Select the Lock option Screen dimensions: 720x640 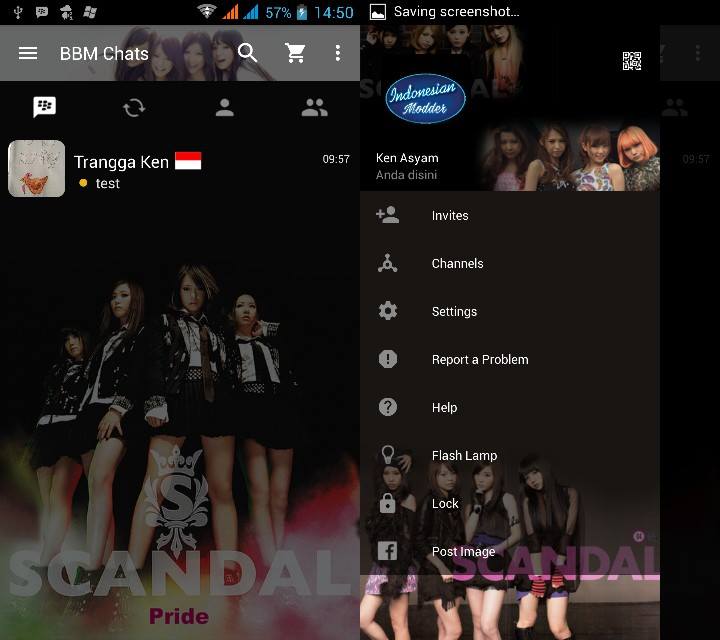click(x=445, y=504)
